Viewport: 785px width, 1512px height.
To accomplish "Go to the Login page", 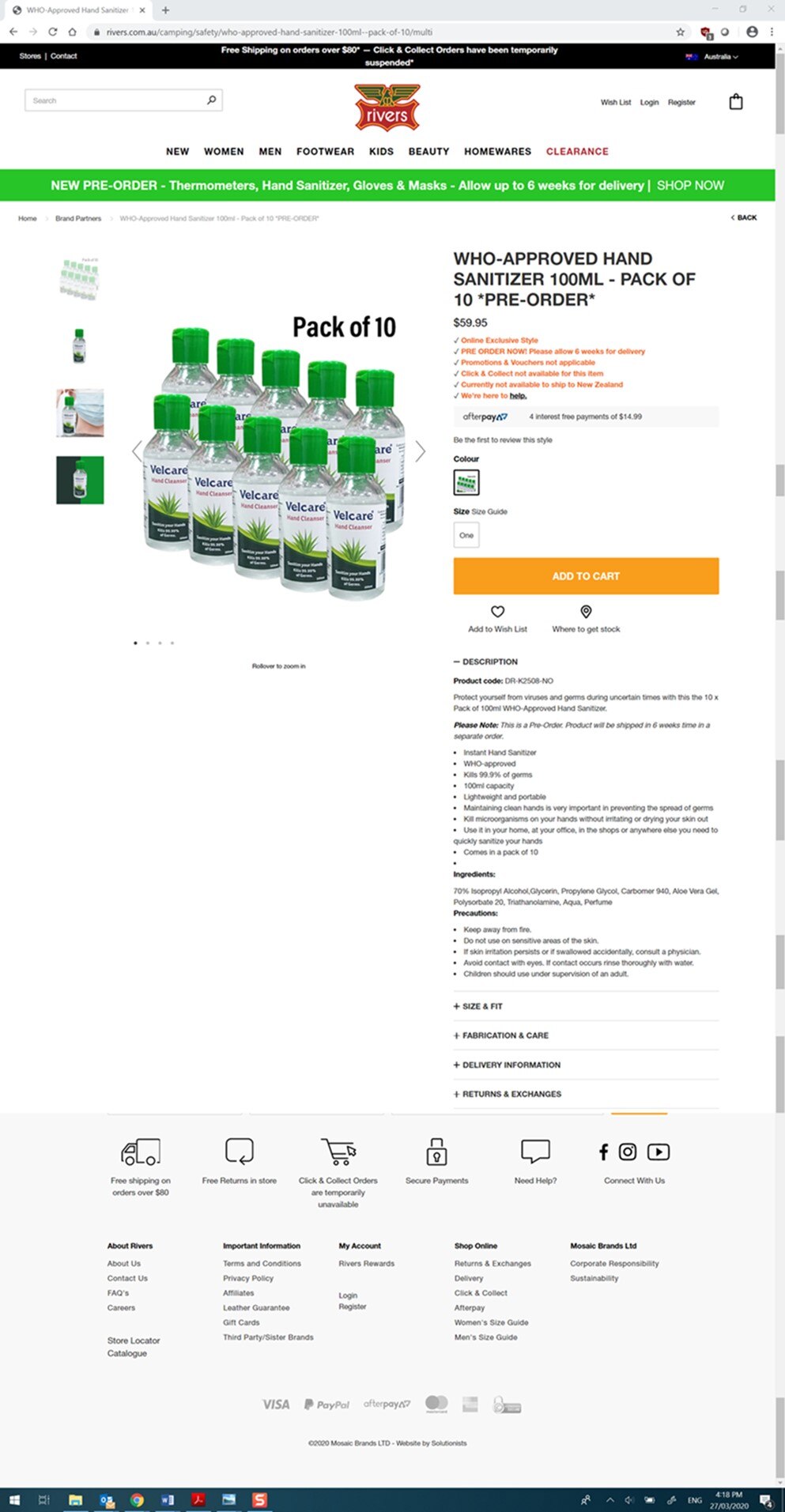I will (x=649, y=102).
